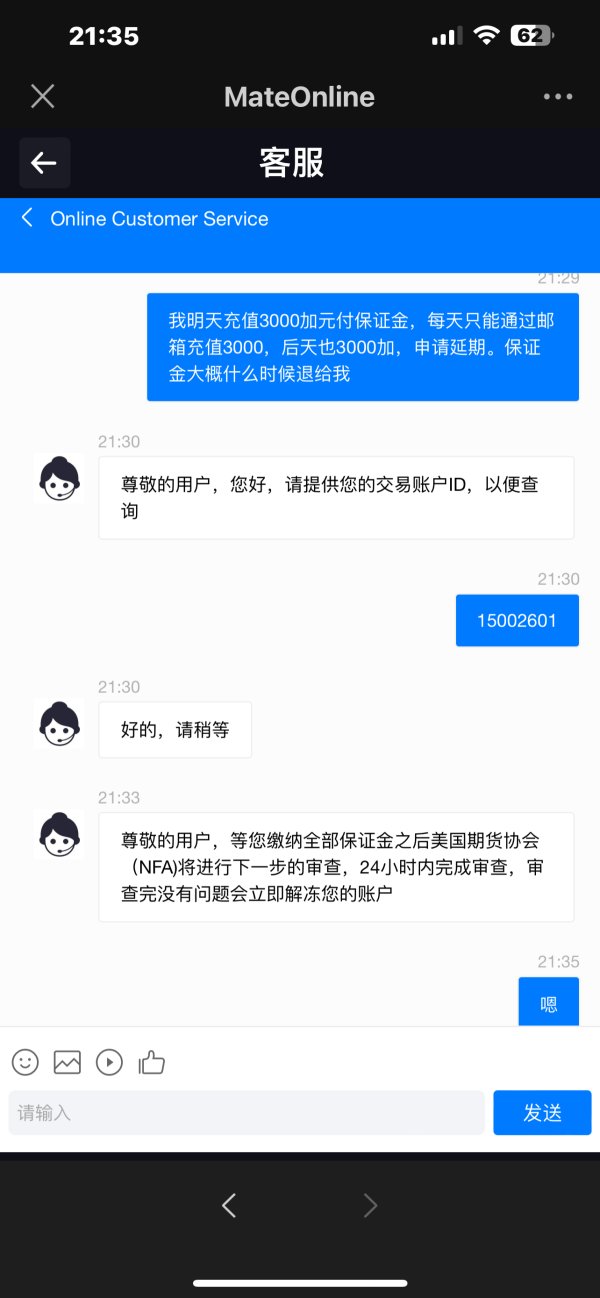
Task: Attach a video to the chat
Action: tap(109, 1062)
